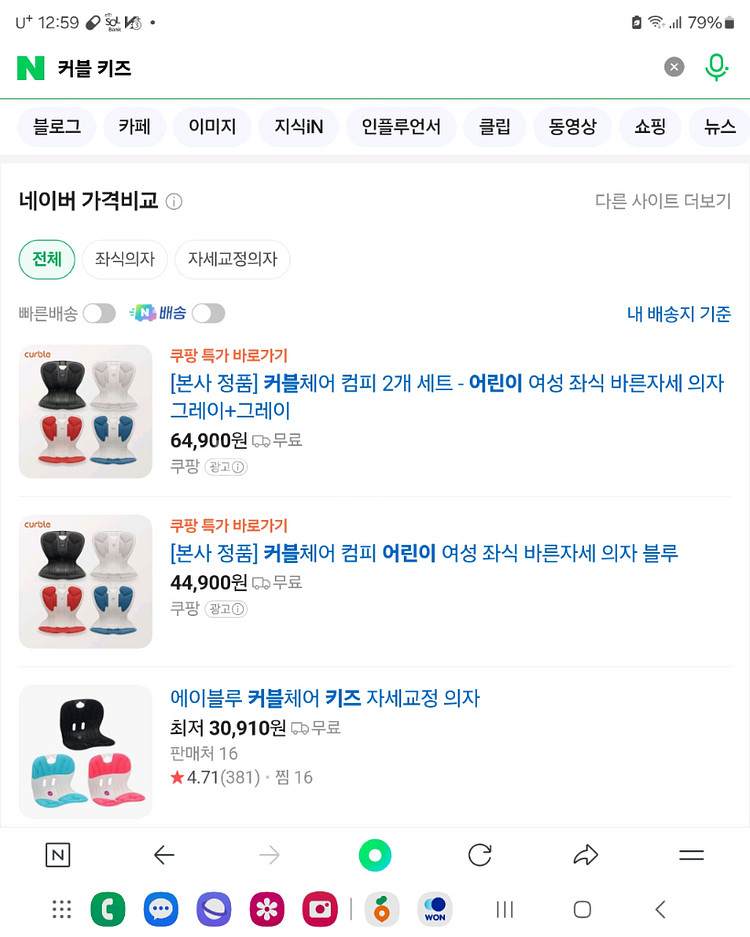Select the 좌식의자 filter chip
This screenshot has width=750, height=937.
tap(124, 259)
